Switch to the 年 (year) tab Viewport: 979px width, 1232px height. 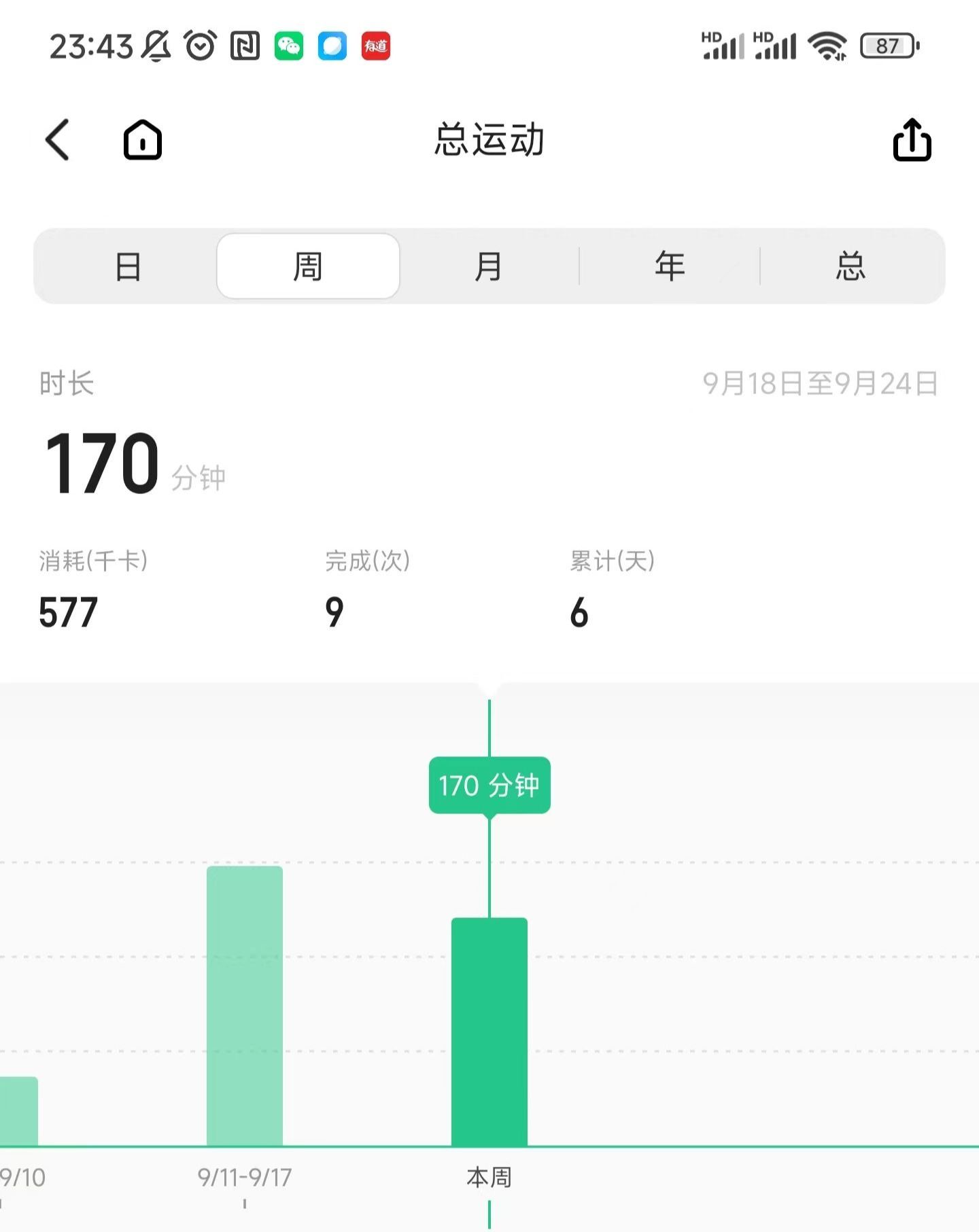[670, 266]
